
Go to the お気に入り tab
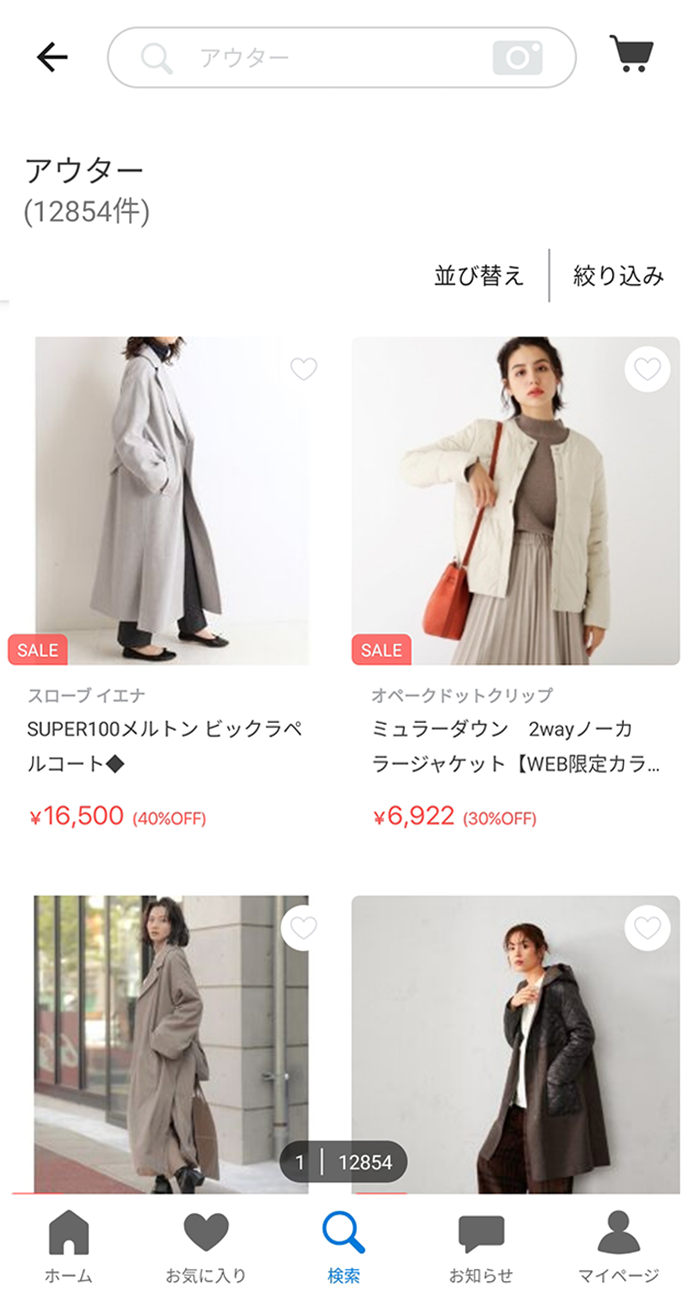tap(206, 1246)
